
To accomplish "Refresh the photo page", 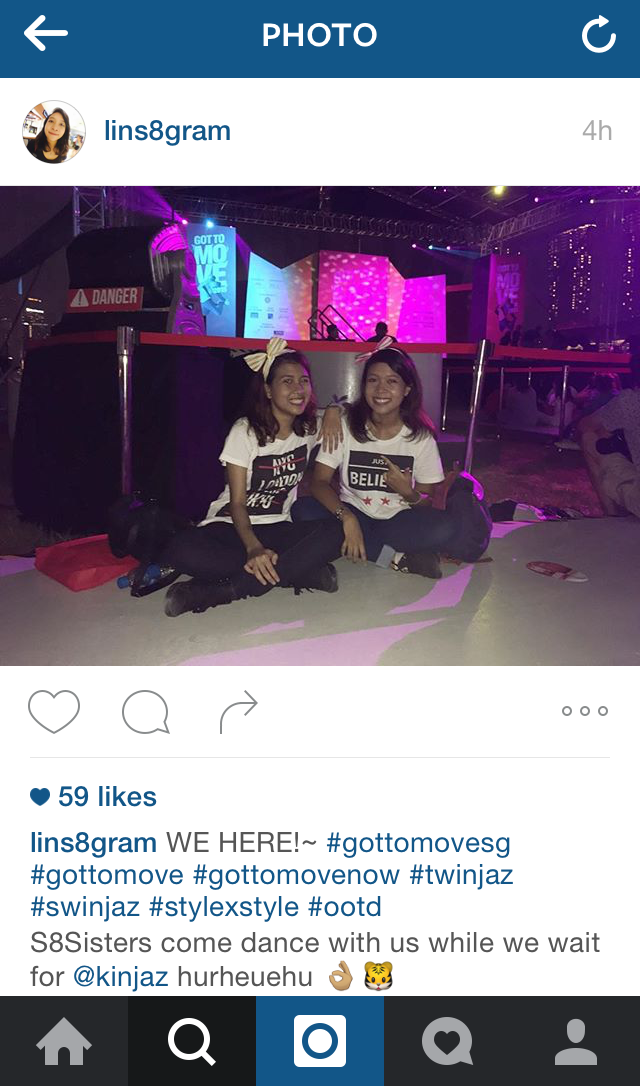I will [598, 35].
